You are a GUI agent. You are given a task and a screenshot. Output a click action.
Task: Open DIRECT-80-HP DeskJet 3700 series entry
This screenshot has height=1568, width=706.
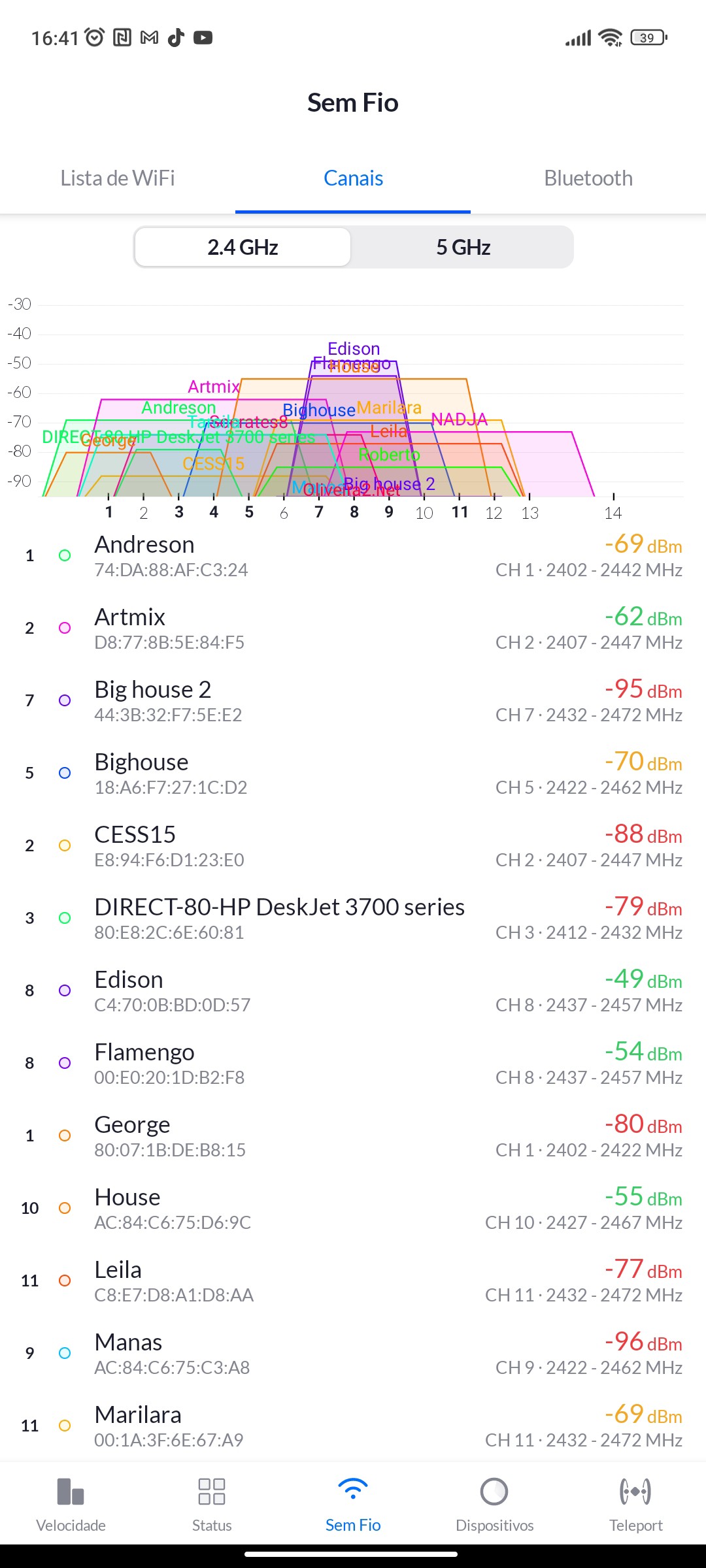(x=353, y=919)
